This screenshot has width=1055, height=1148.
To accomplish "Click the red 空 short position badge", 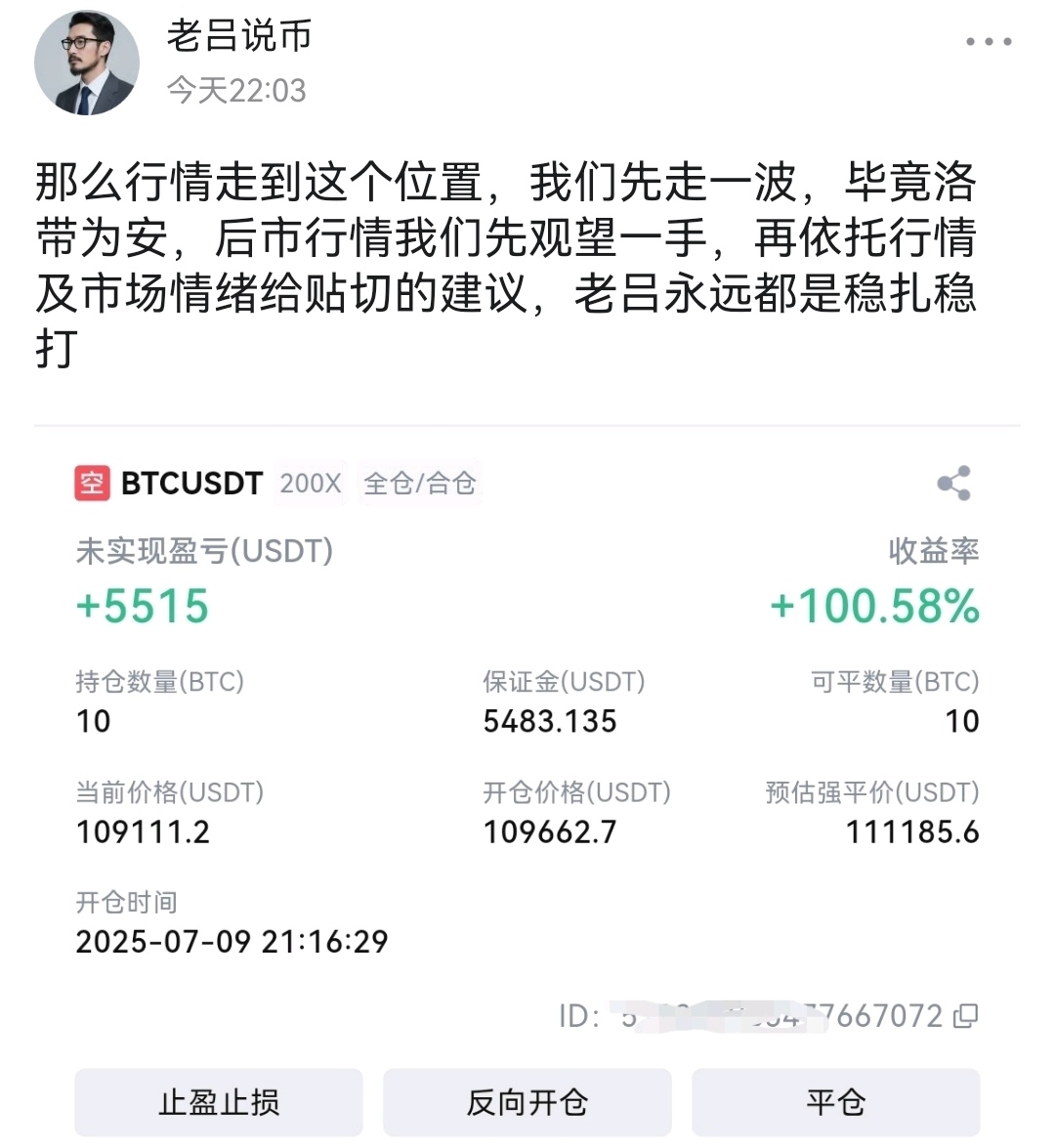I will [91, 483].
